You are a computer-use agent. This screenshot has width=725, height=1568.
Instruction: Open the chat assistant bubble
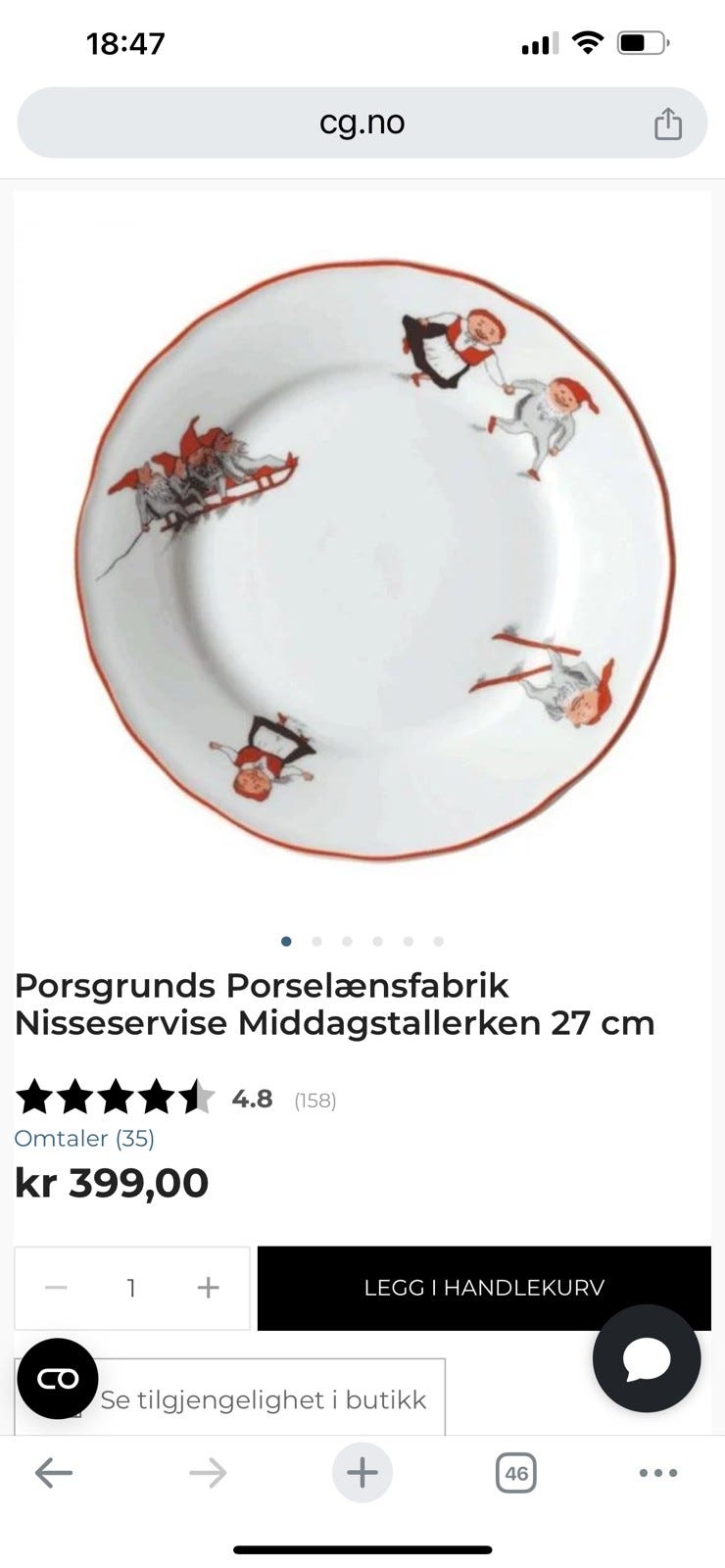click(x=647, y=1359)
